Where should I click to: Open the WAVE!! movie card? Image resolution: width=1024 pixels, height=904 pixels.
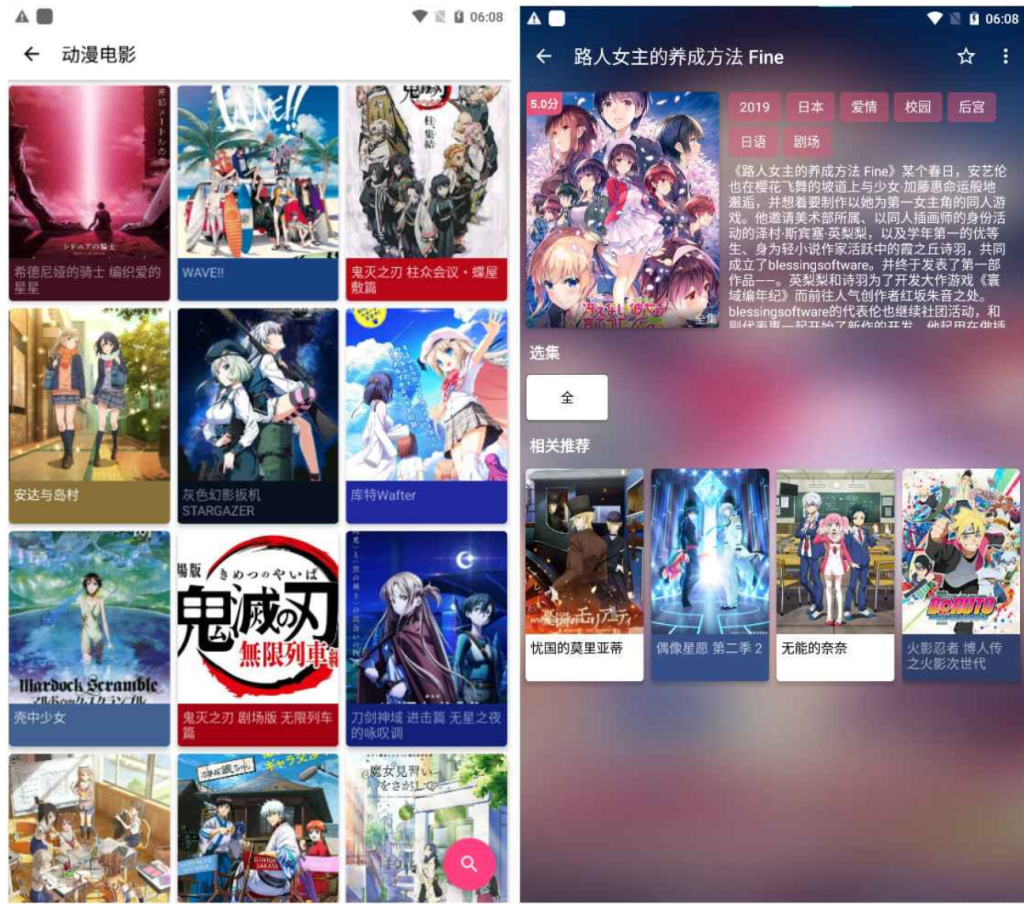(x=258, y=192)
